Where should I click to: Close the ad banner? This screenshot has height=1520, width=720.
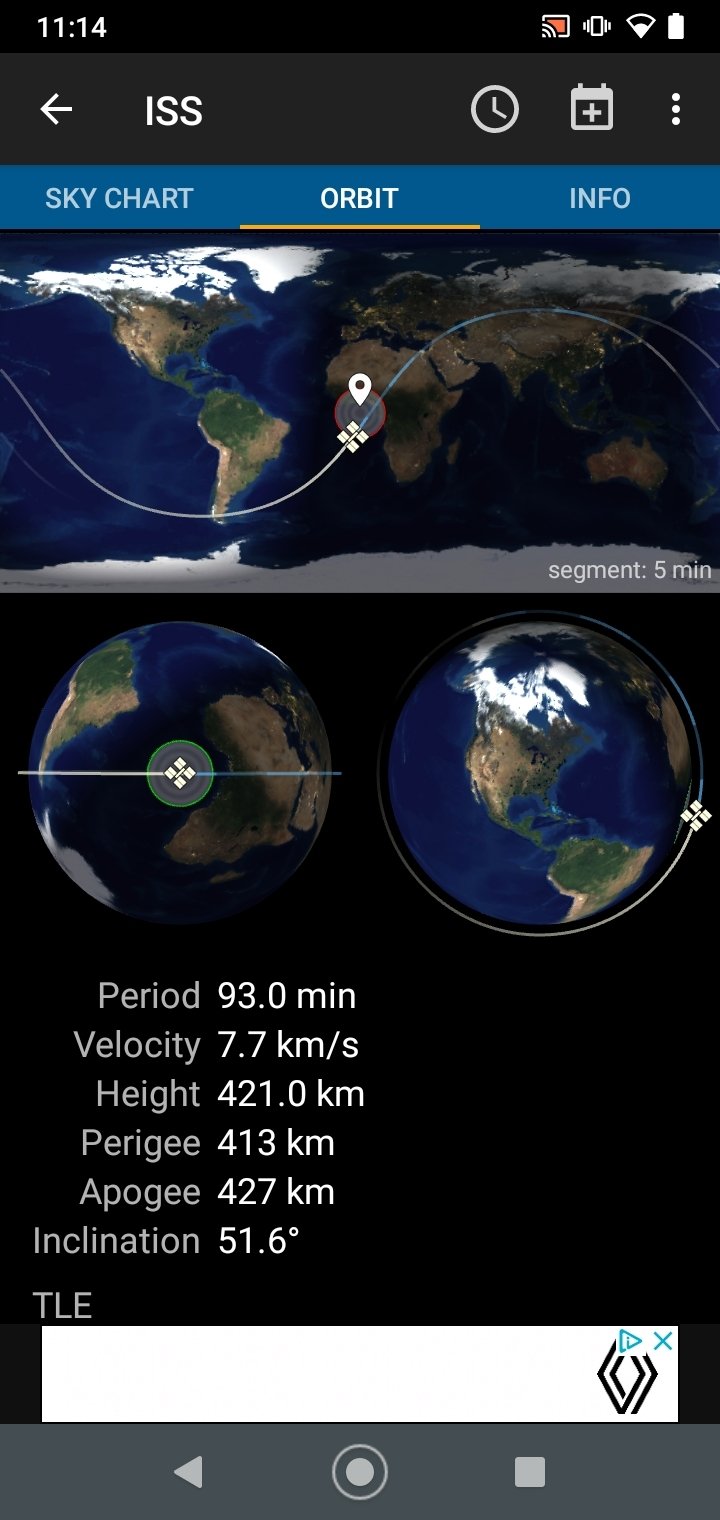663,1342
